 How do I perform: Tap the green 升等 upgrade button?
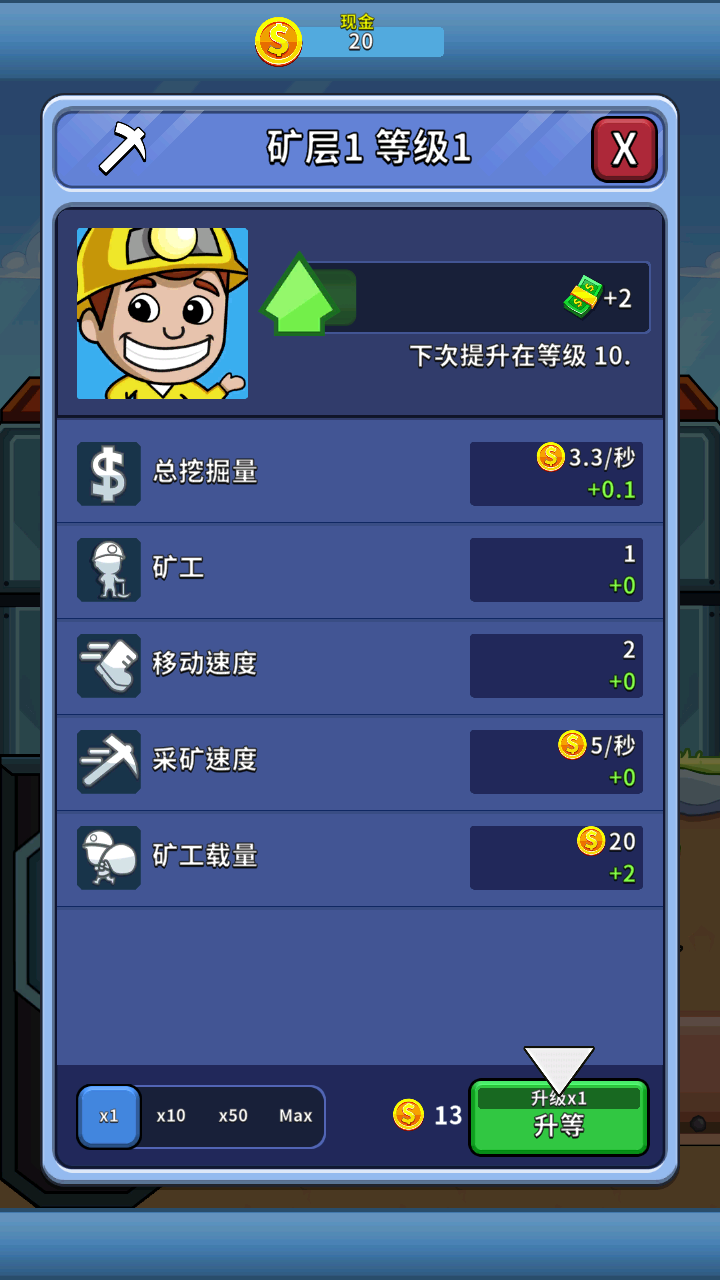tap(559, 1120)
